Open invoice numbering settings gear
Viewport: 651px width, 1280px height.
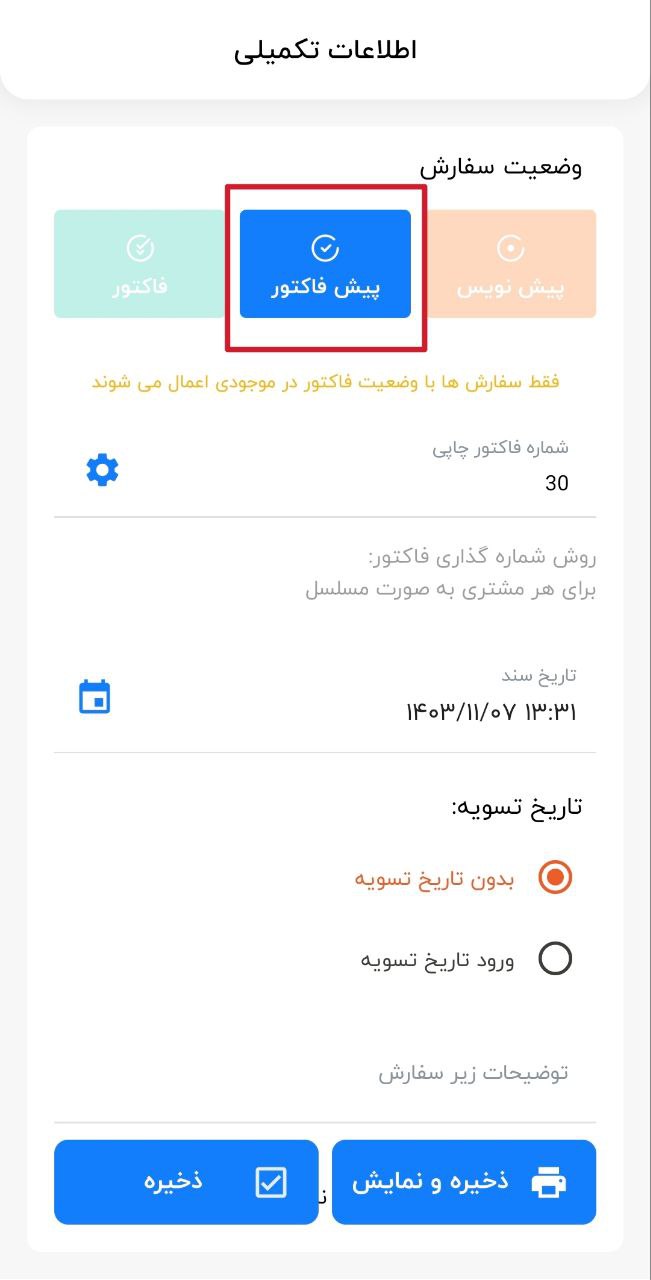click(x=102, y=469)
